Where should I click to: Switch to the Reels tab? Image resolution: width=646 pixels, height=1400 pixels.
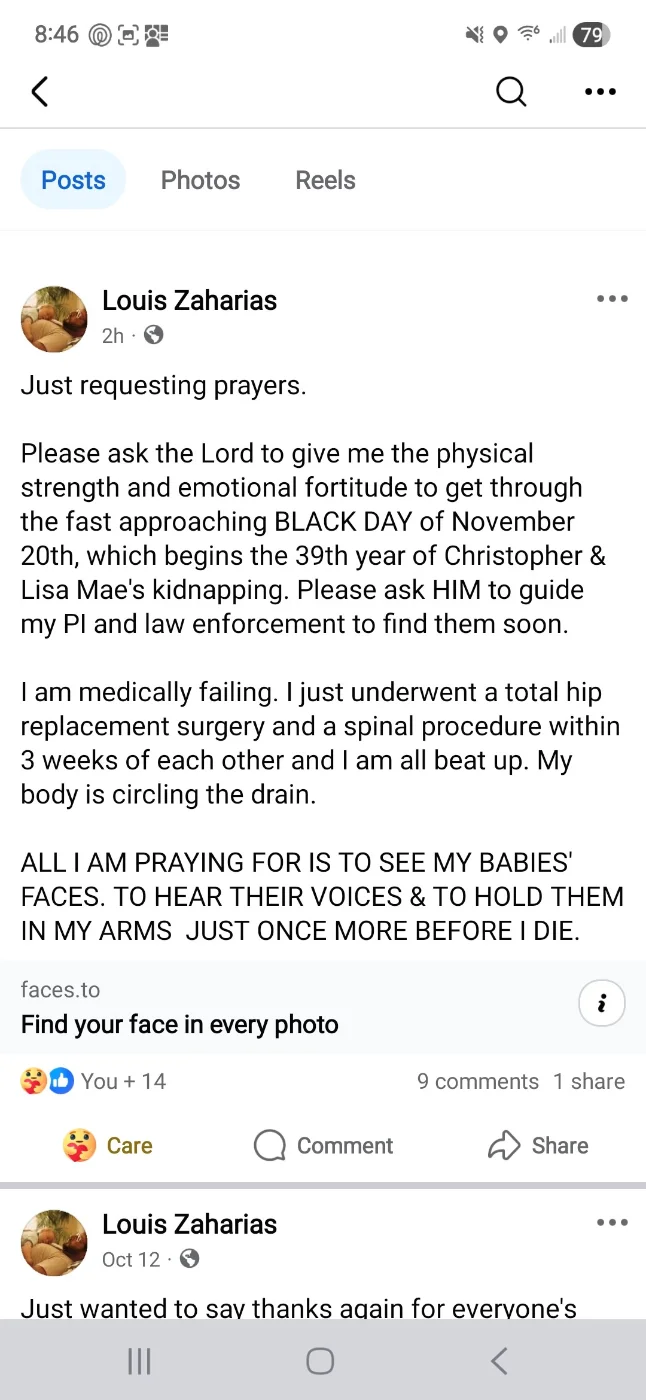coord(325,180)
